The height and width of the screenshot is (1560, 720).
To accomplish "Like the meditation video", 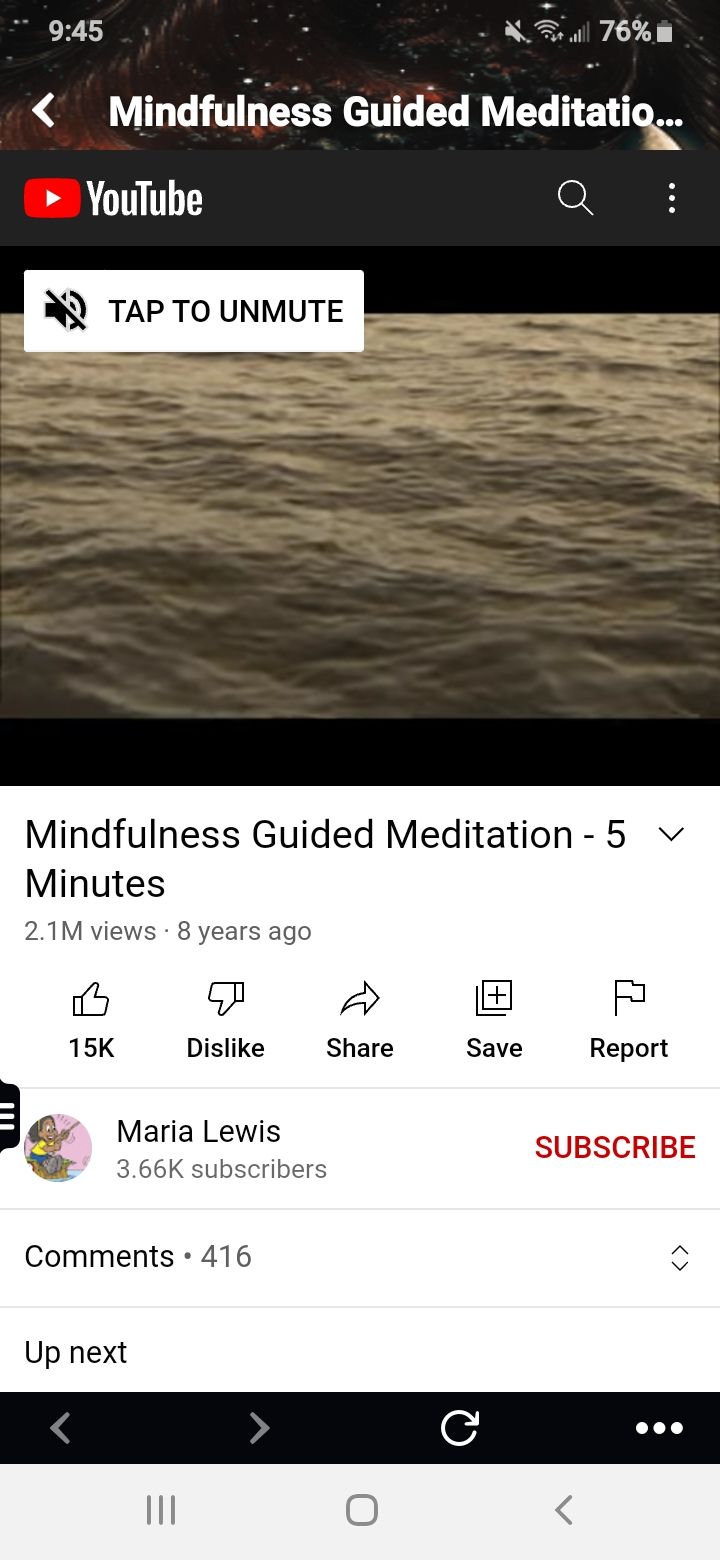I will (91, 1018).
